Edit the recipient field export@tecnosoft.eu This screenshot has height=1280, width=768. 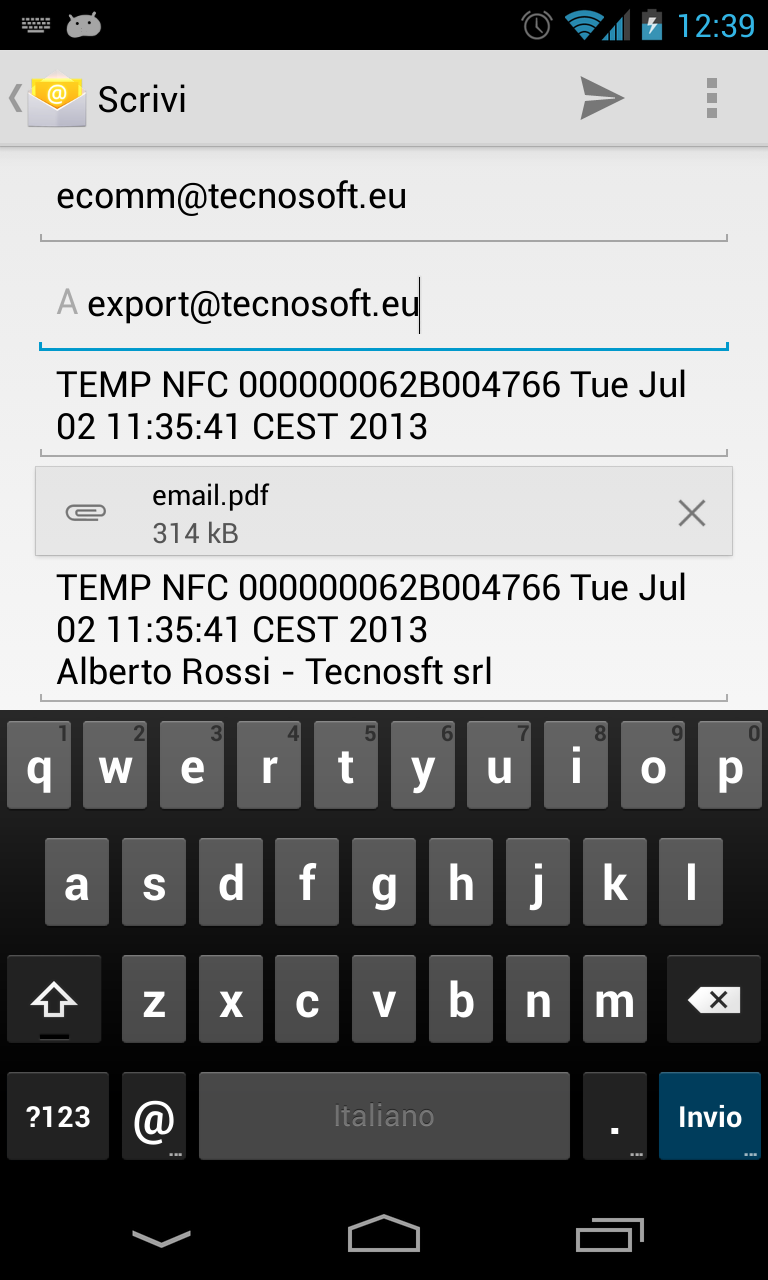382,303
